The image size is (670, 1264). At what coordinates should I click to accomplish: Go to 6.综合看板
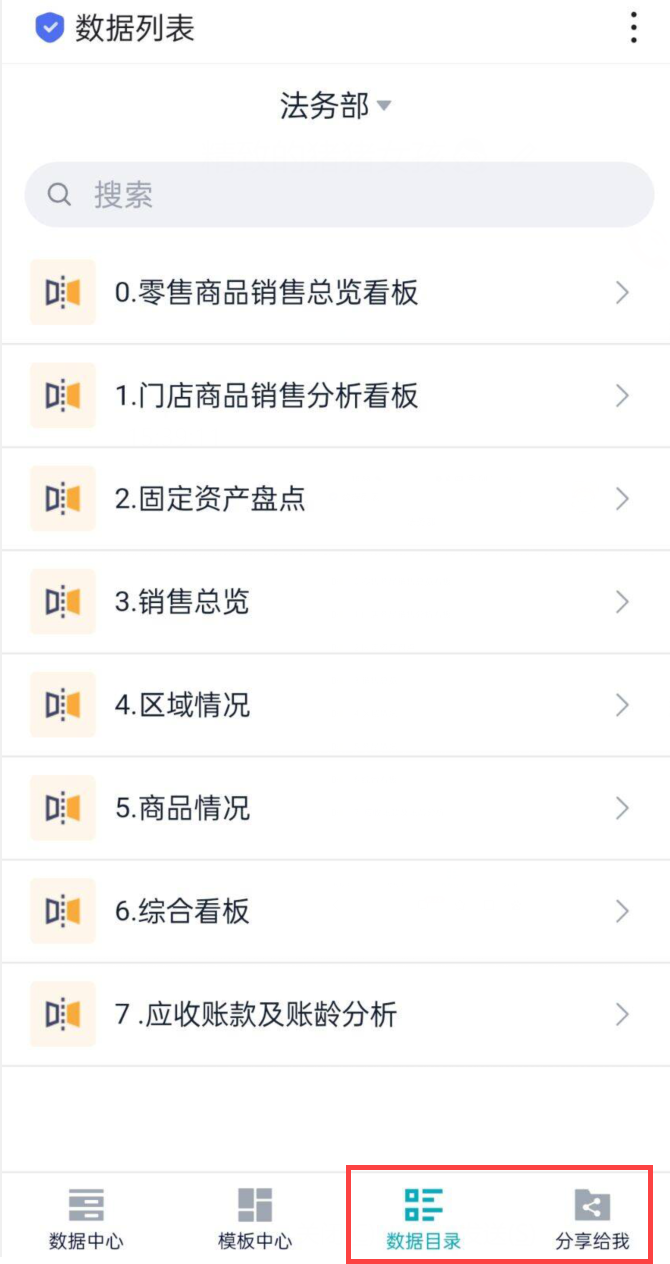point(335,911)
